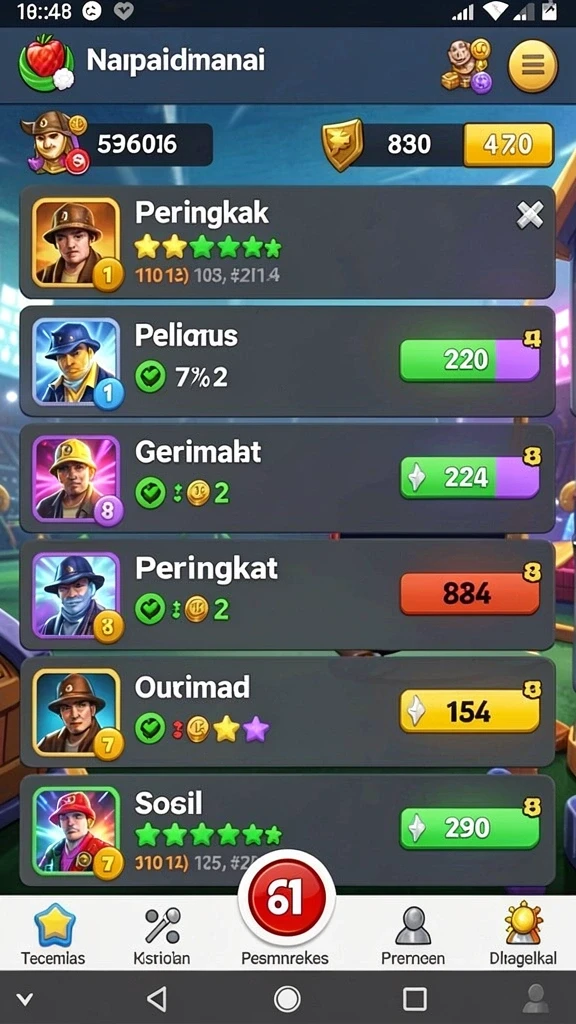Go back with the system back button
The height and width of the screenshot is (1024, 576).
[156, 999]
